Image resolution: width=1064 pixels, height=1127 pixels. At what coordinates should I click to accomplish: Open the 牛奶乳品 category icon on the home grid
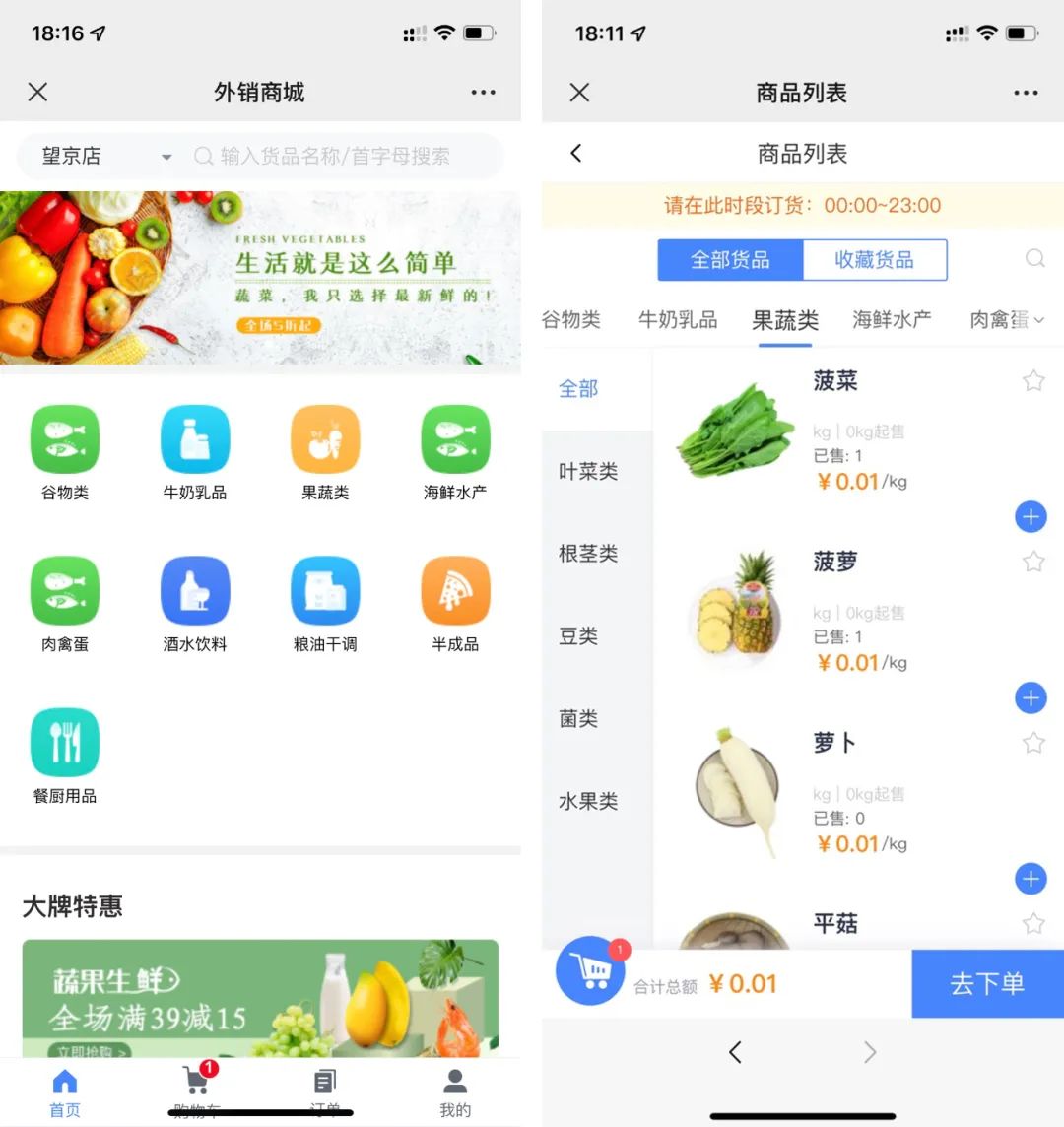pos(195,439)
